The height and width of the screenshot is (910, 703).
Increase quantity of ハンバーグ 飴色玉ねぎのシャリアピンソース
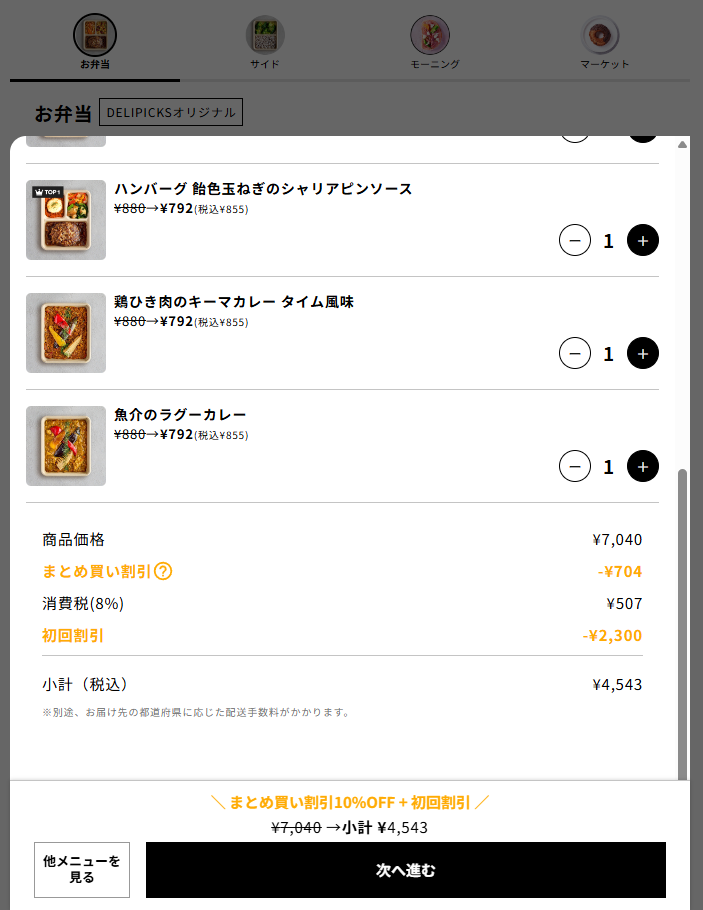coord(643,240)
